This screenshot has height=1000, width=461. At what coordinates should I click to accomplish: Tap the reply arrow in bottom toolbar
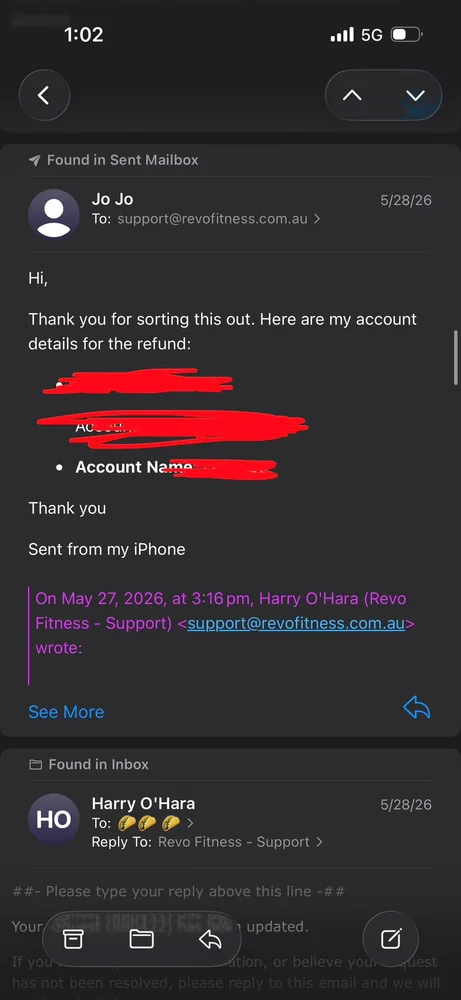click(210, 939)
